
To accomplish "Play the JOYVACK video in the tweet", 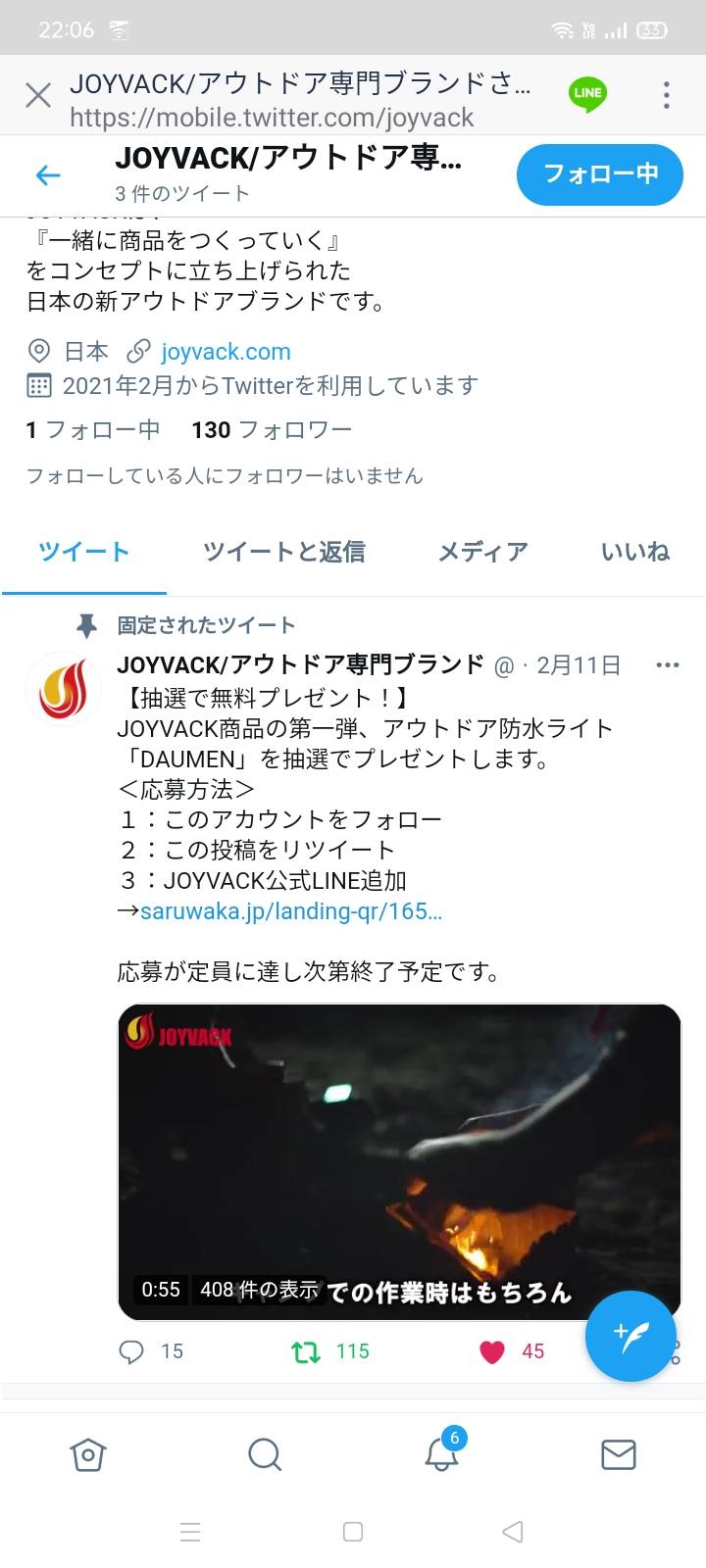I will 399,1162.
